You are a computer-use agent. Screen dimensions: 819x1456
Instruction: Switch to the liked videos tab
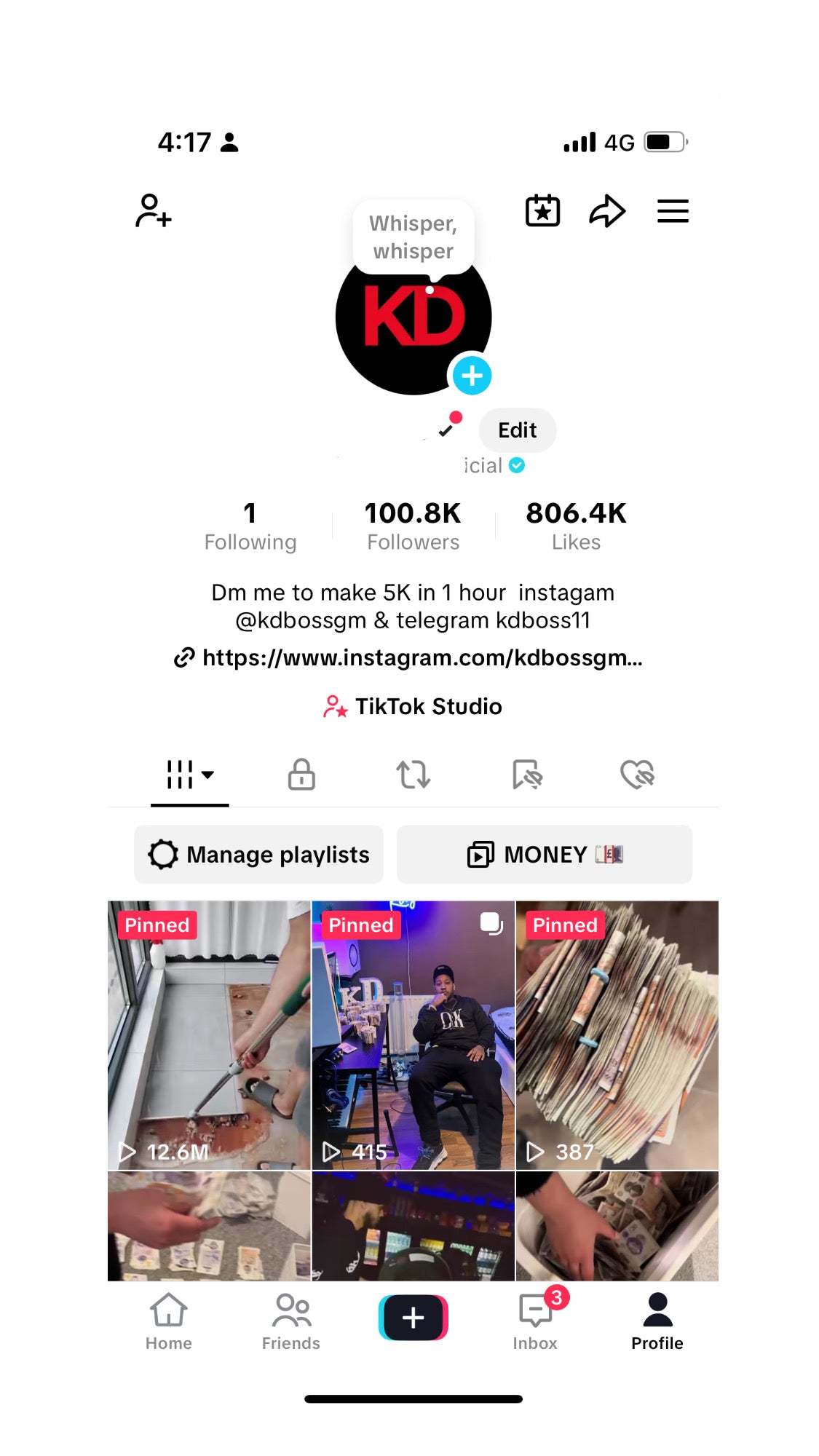tap(637, 775)
